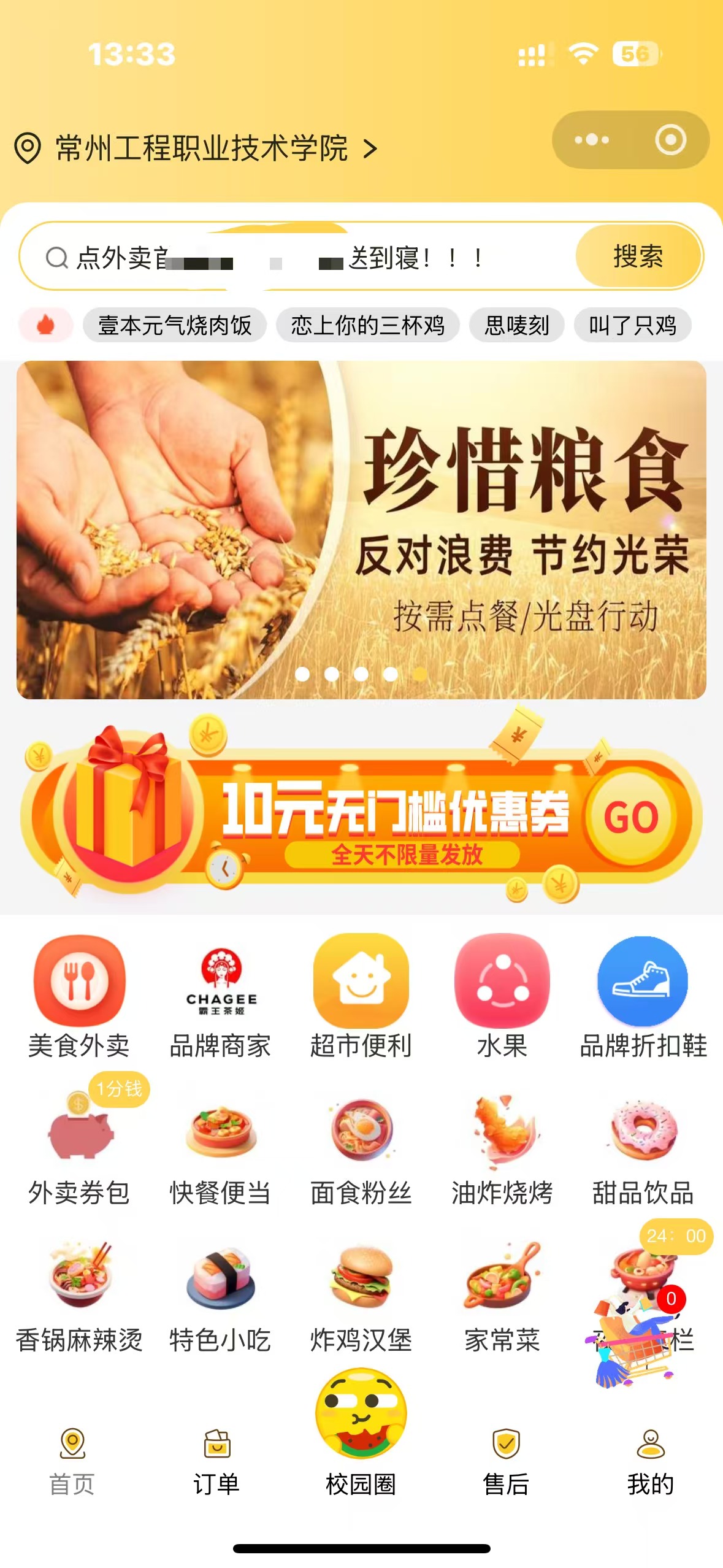
Task: Open 品牌商家 with the CHAGEE logo
Action: [220, 997]
